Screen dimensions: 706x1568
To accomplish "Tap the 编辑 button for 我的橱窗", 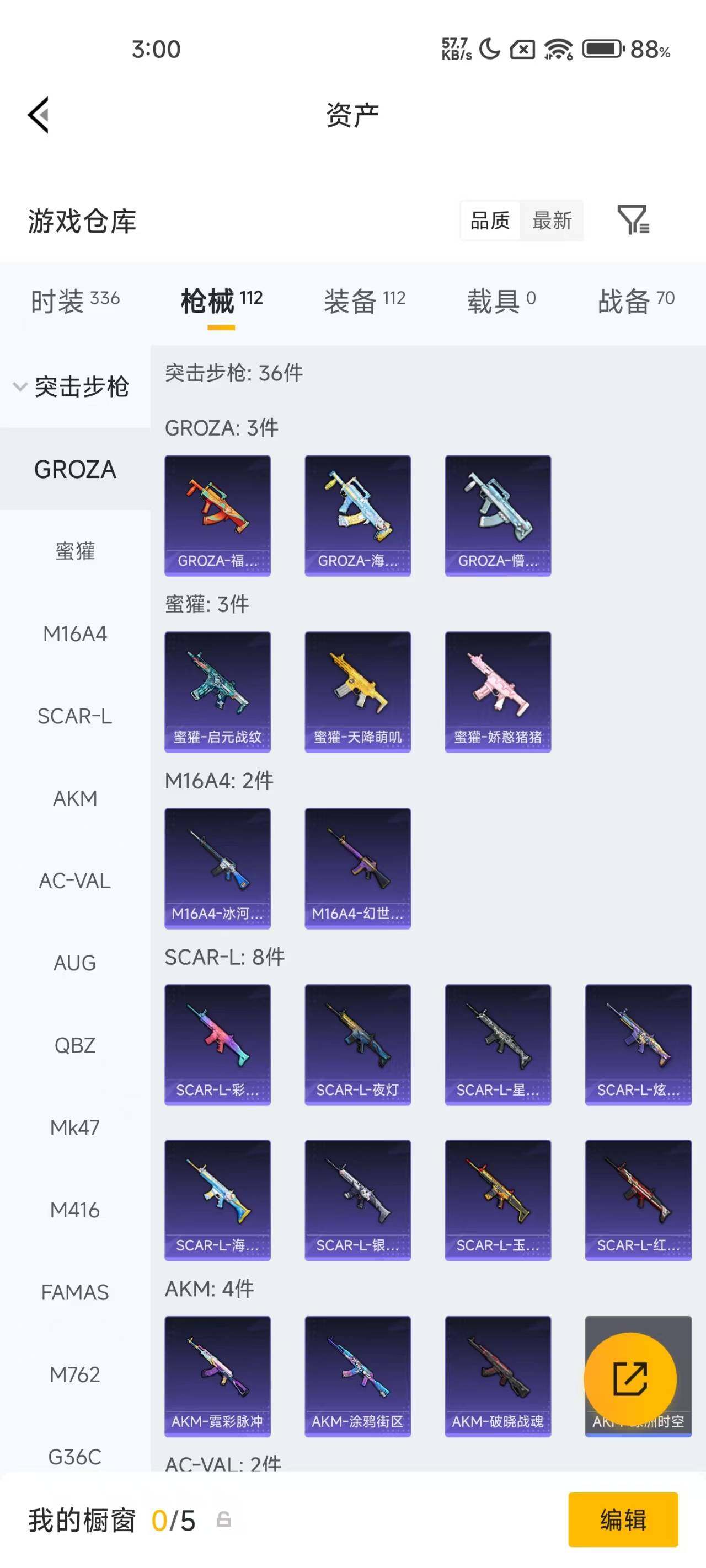I will pos(623,1519).
